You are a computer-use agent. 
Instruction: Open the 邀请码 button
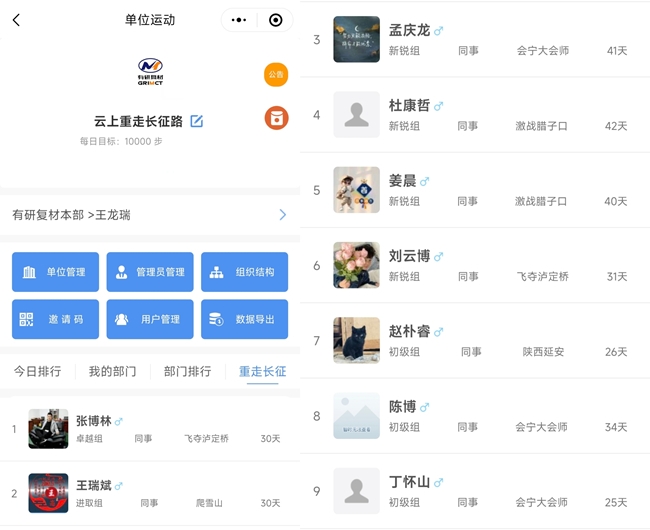[x=56, y=319]
